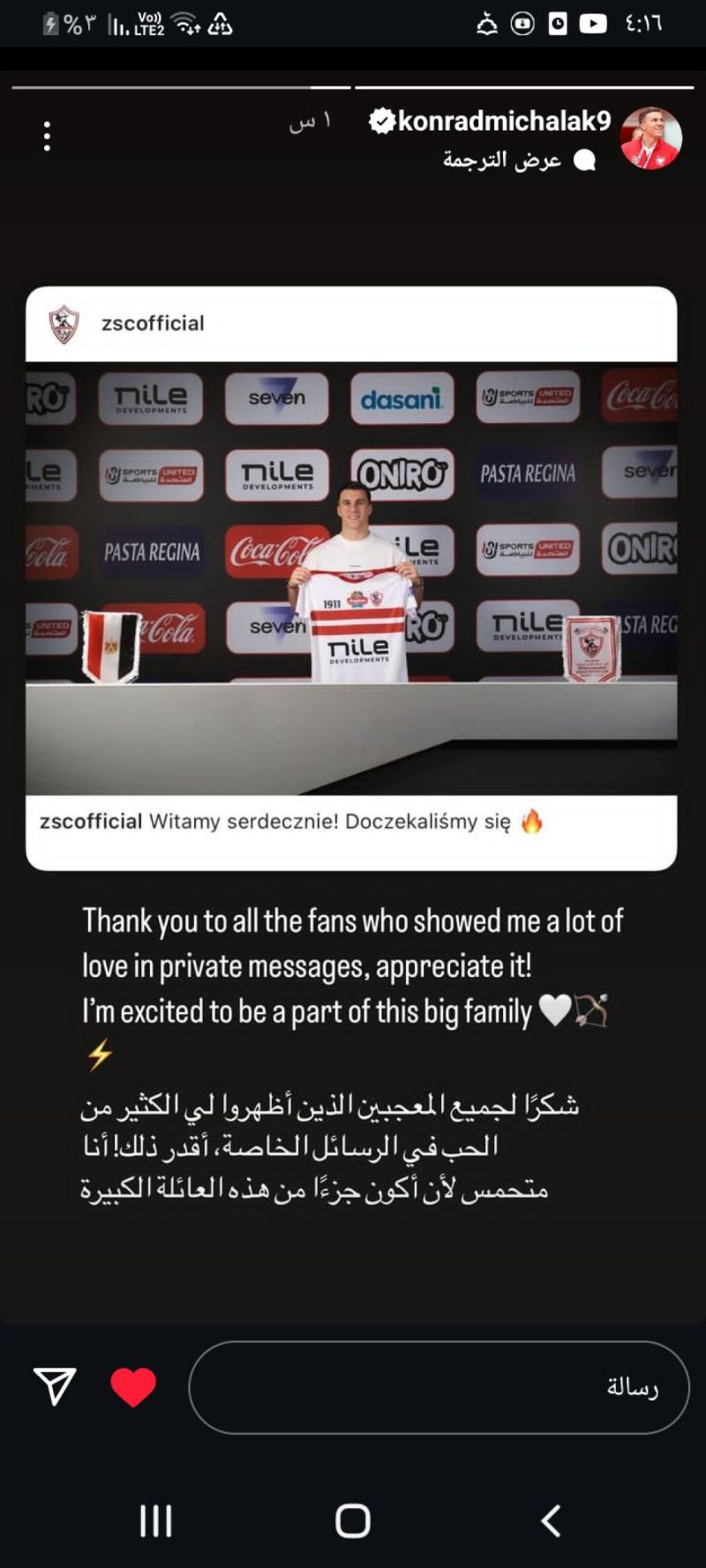Open the YouTube app icon in status bar
This screenshot has width=706, height=1568.
(593, 22)
